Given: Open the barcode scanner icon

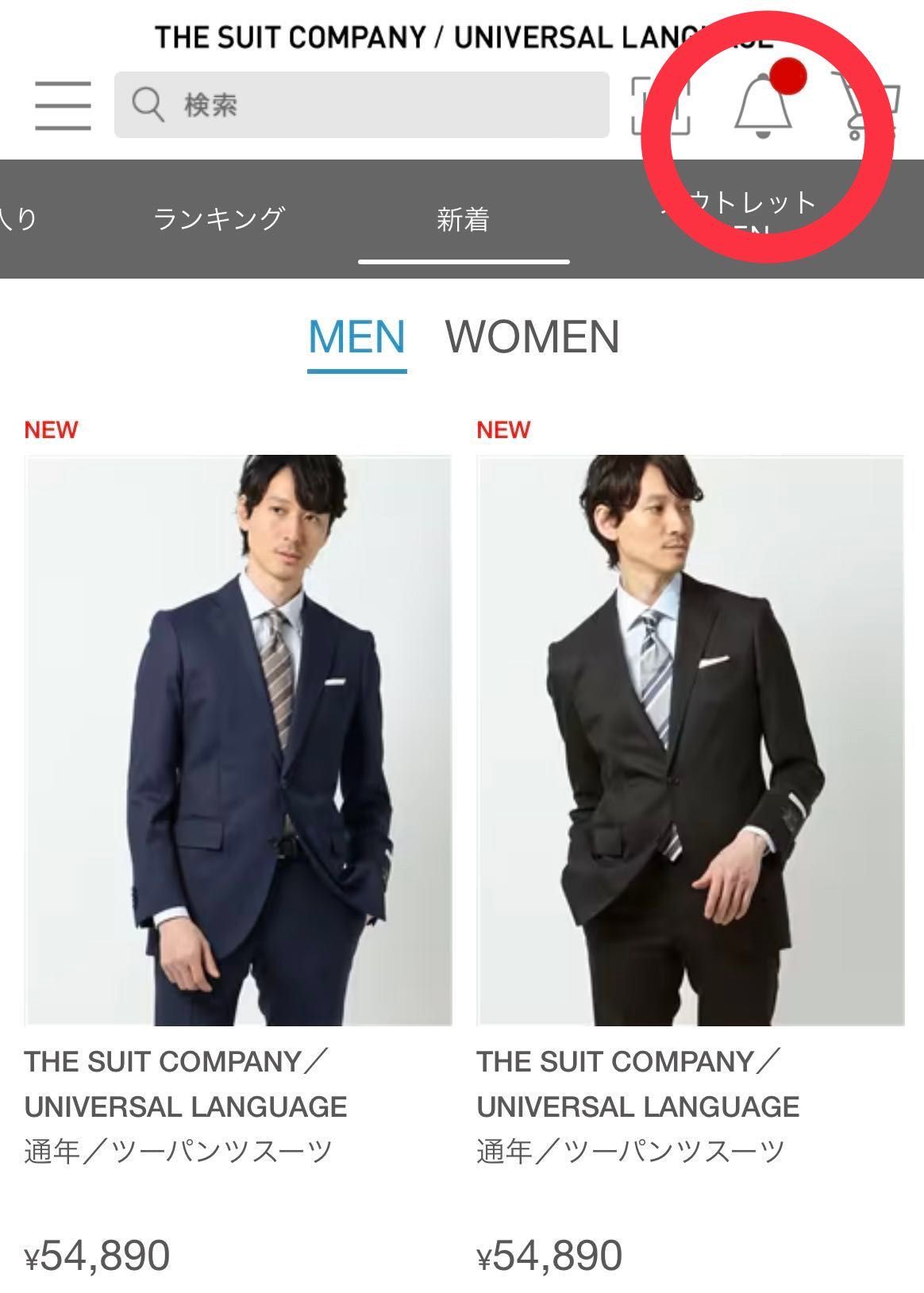Looking at the screenshot, I should click(659, 105).
